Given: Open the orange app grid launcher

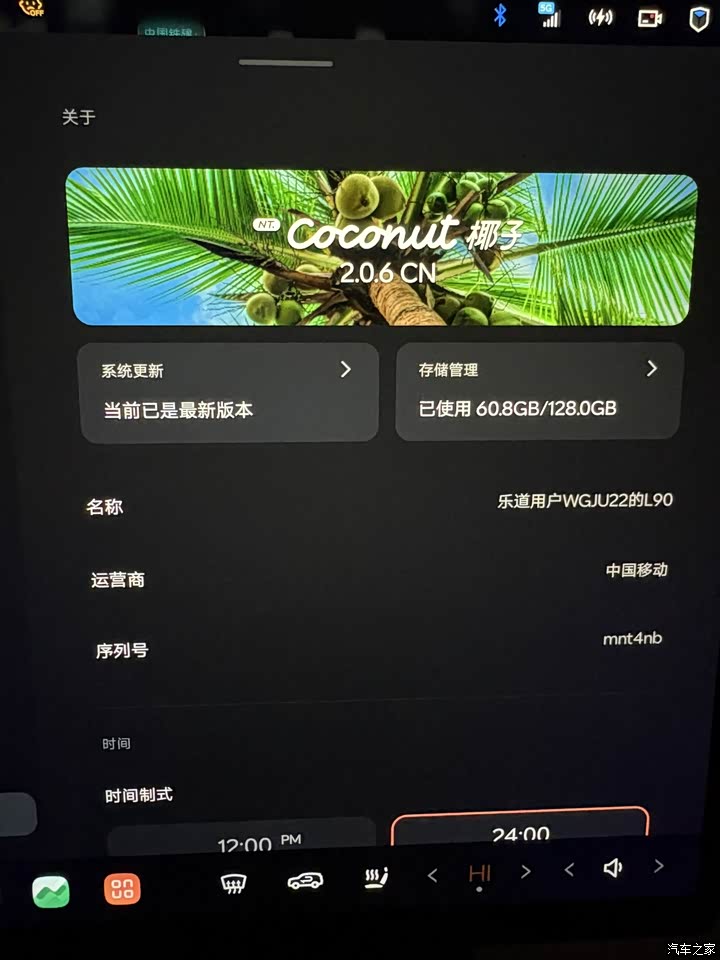Looking at the screenshot, I should point(122,889).
